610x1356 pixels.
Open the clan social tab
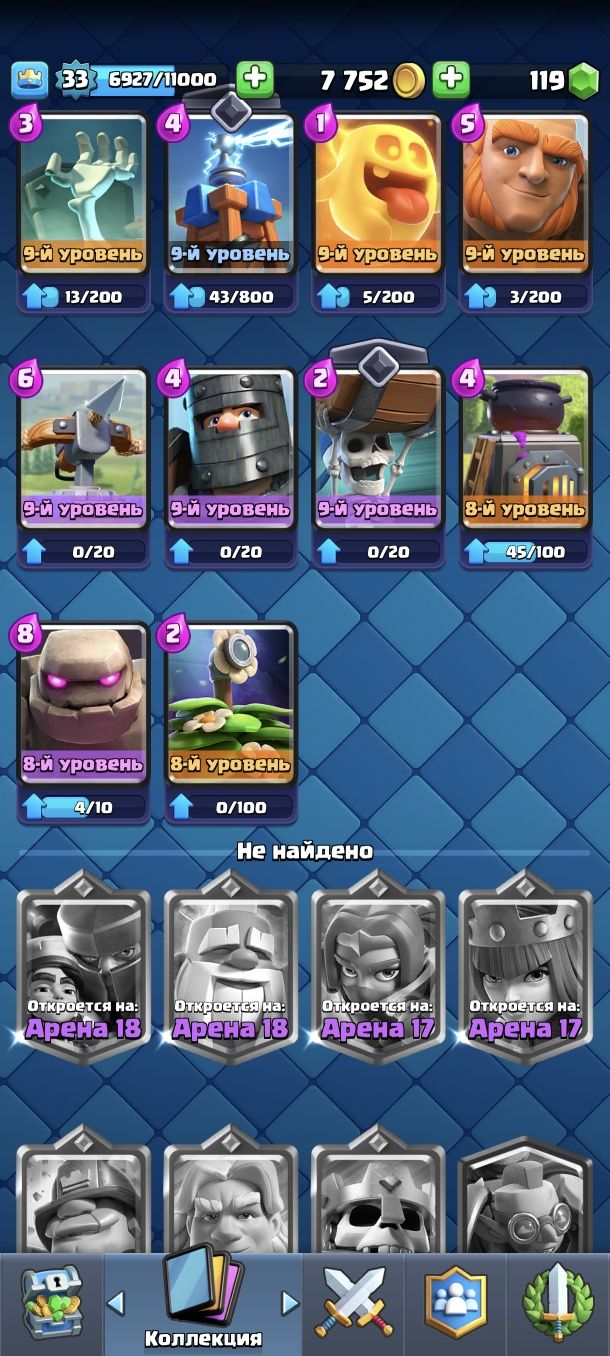455,1302
